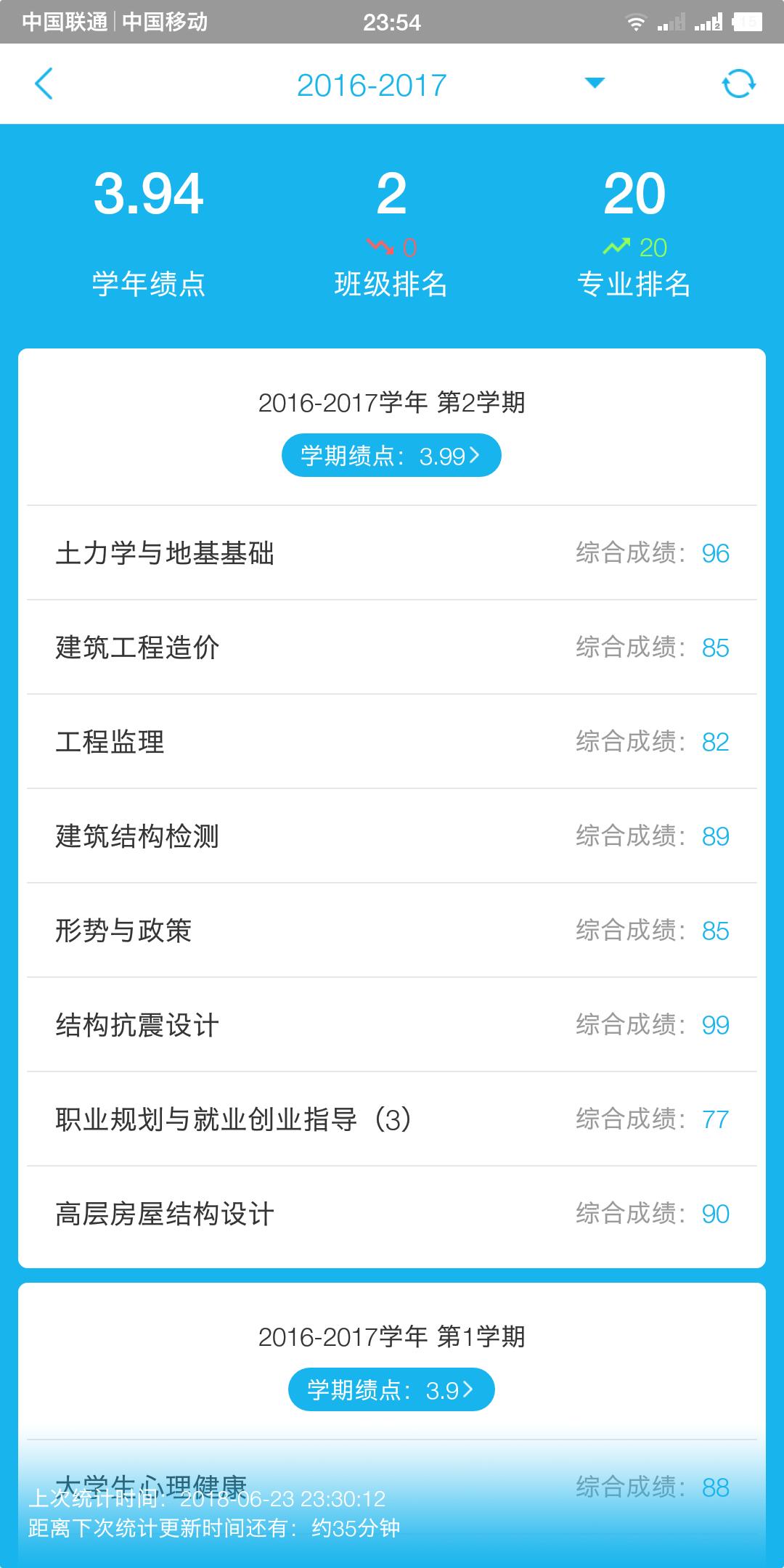
Task: Expand the 第2学期 semester section
Action: (x=392, y=403)
